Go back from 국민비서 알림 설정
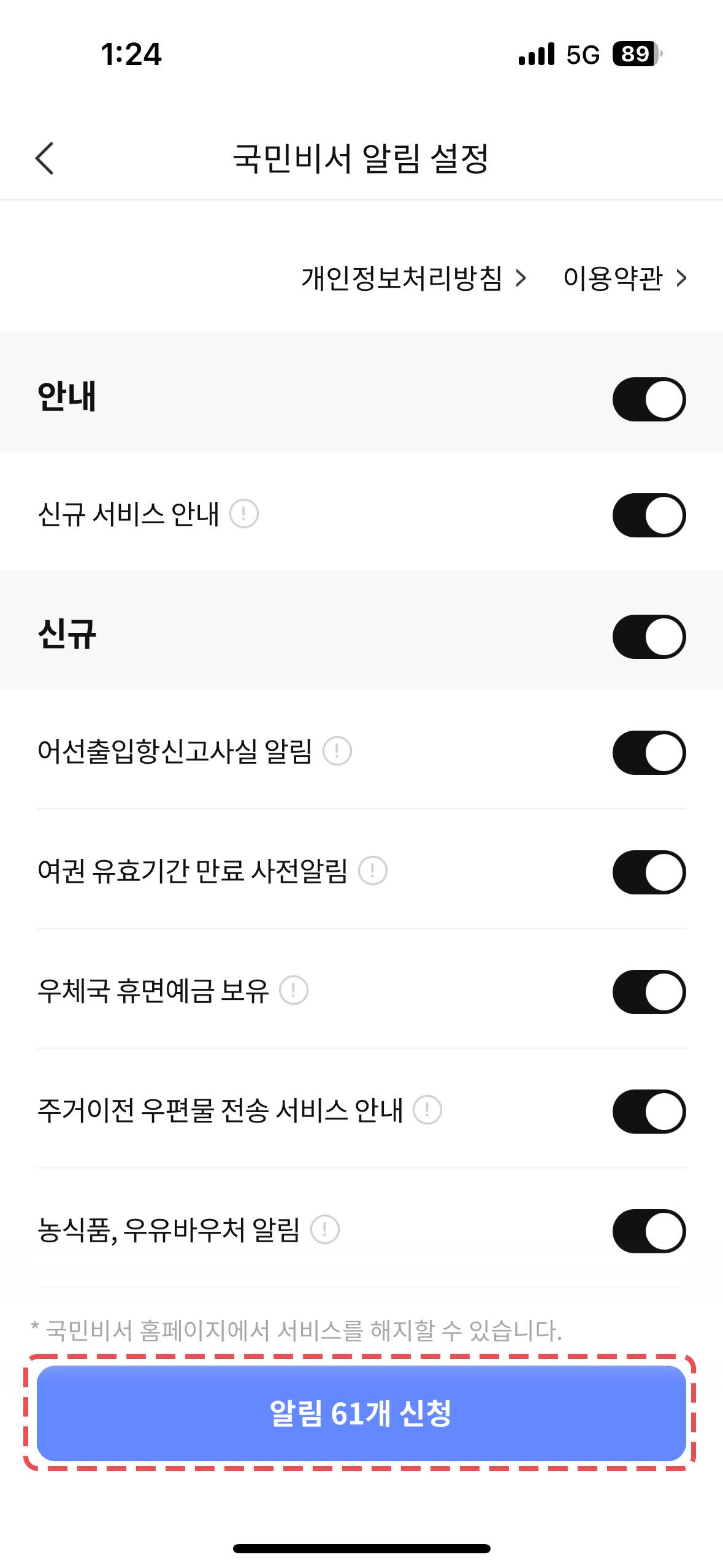This screenshot has width=723, height=1568. click(x=45, y=158)
